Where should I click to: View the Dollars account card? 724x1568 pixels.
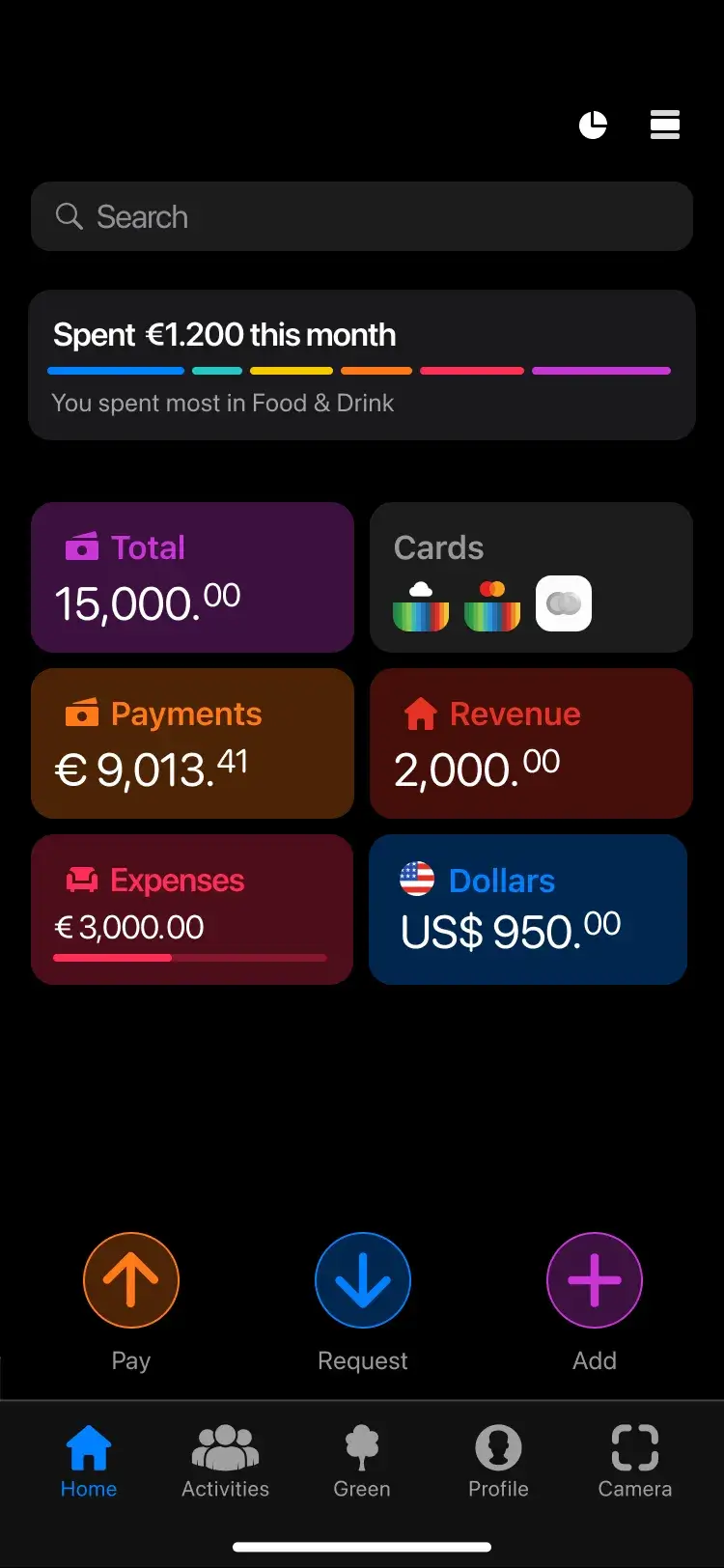[528, 910]
